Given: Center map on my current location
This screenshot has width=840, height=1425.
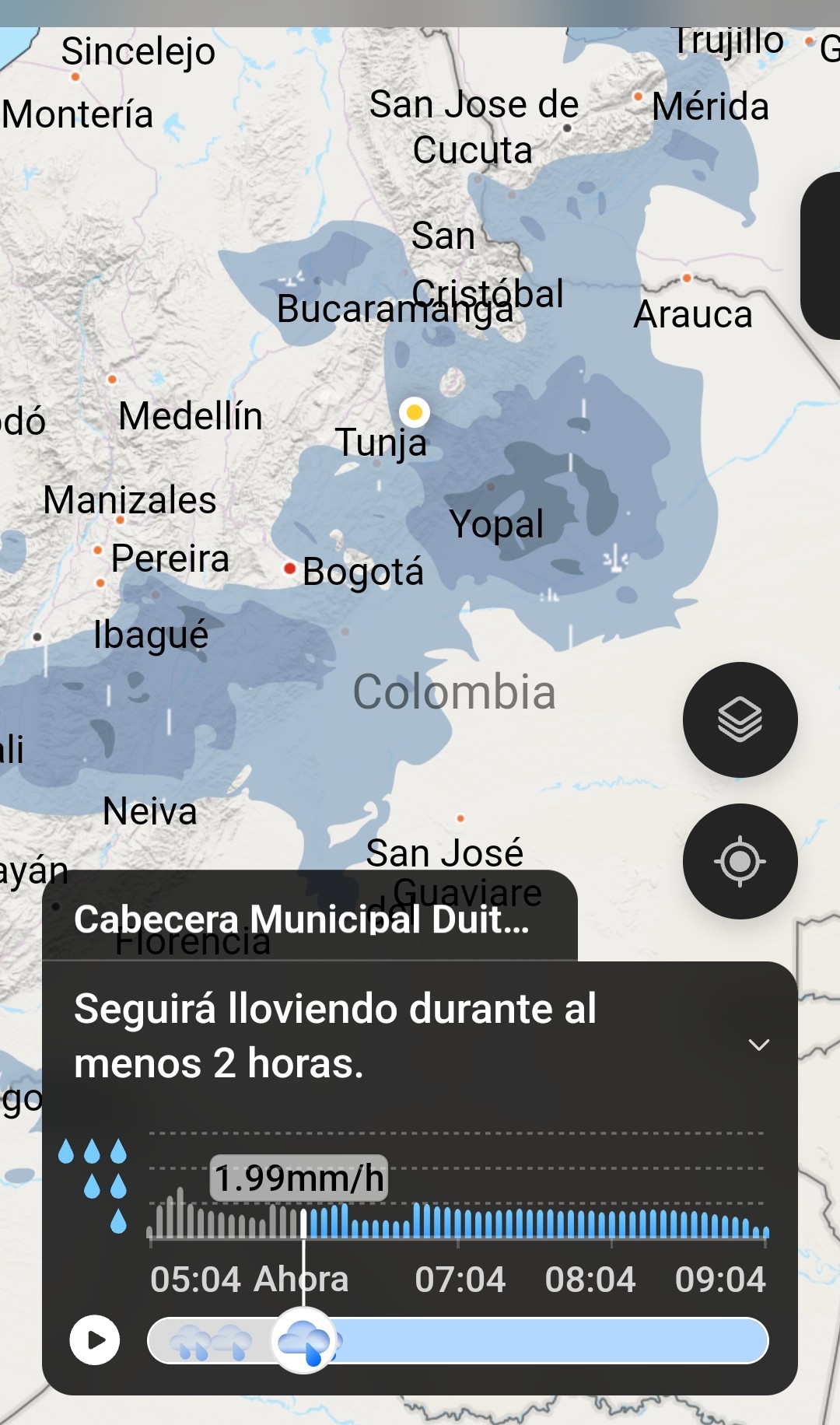Looking at the screenshot, I should pos(740,861).
